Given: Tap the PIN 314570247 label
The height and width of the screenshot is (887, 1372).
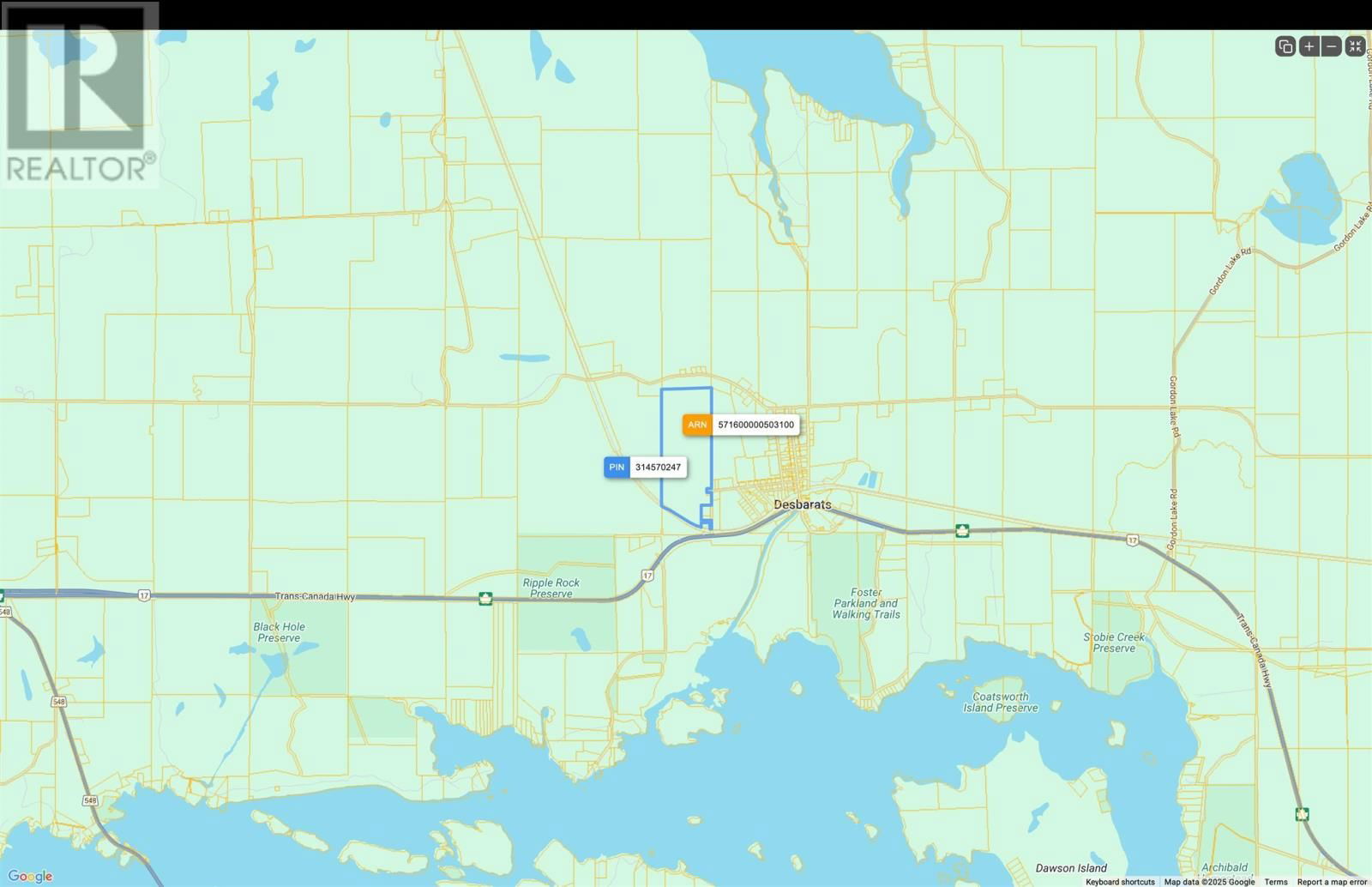Looking at the screenshot, I should (x=646, y=467).
